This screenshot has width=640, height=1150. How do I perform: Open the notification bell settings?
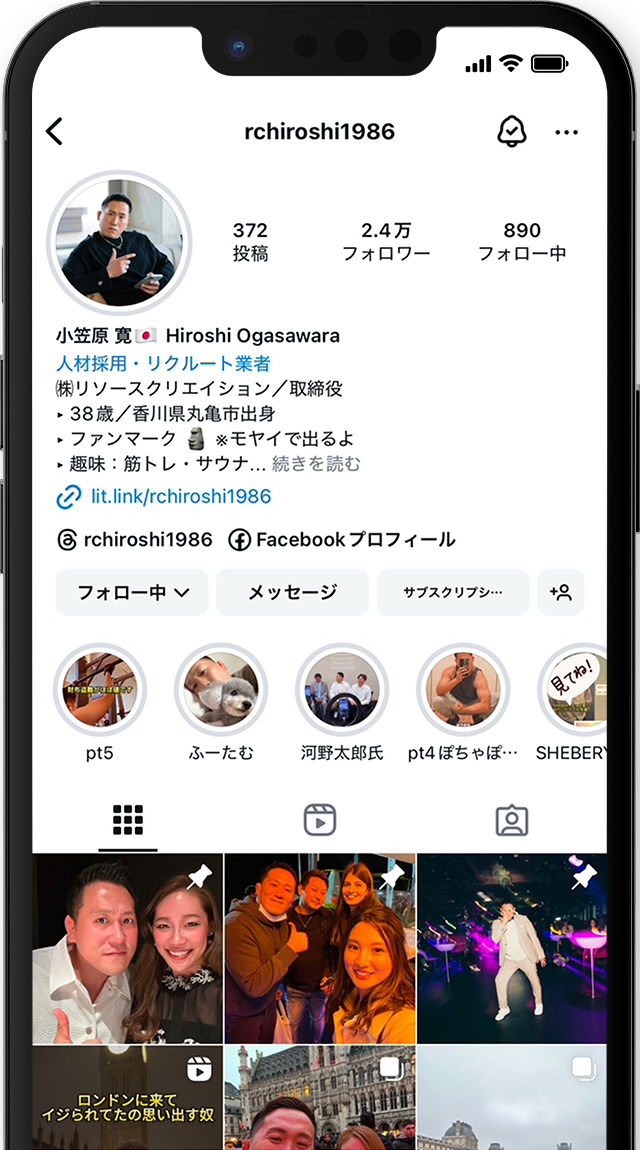pyautogui.click(x=511, y=132)
